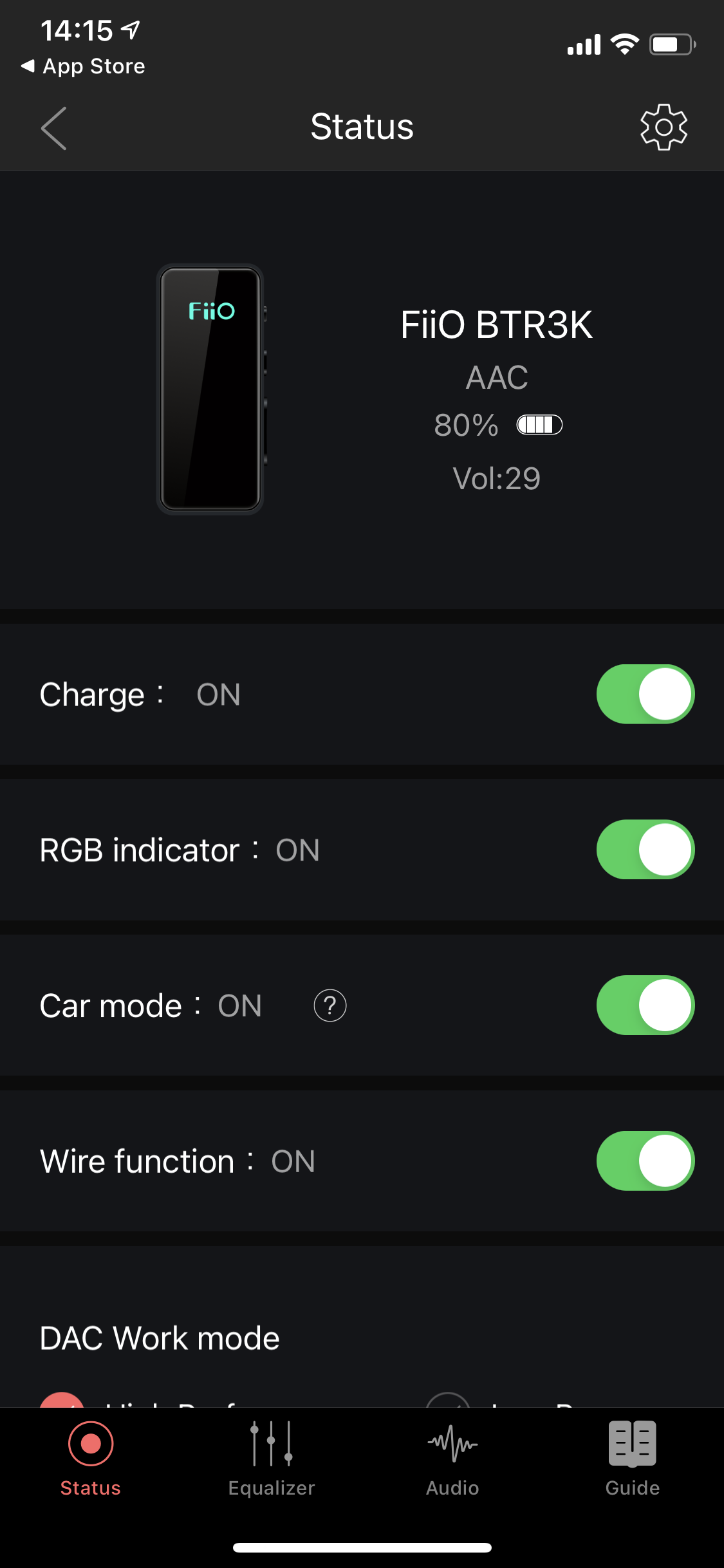Go back from the Status screen
Screen dimensions: 724x1568
tap(54, 128)
